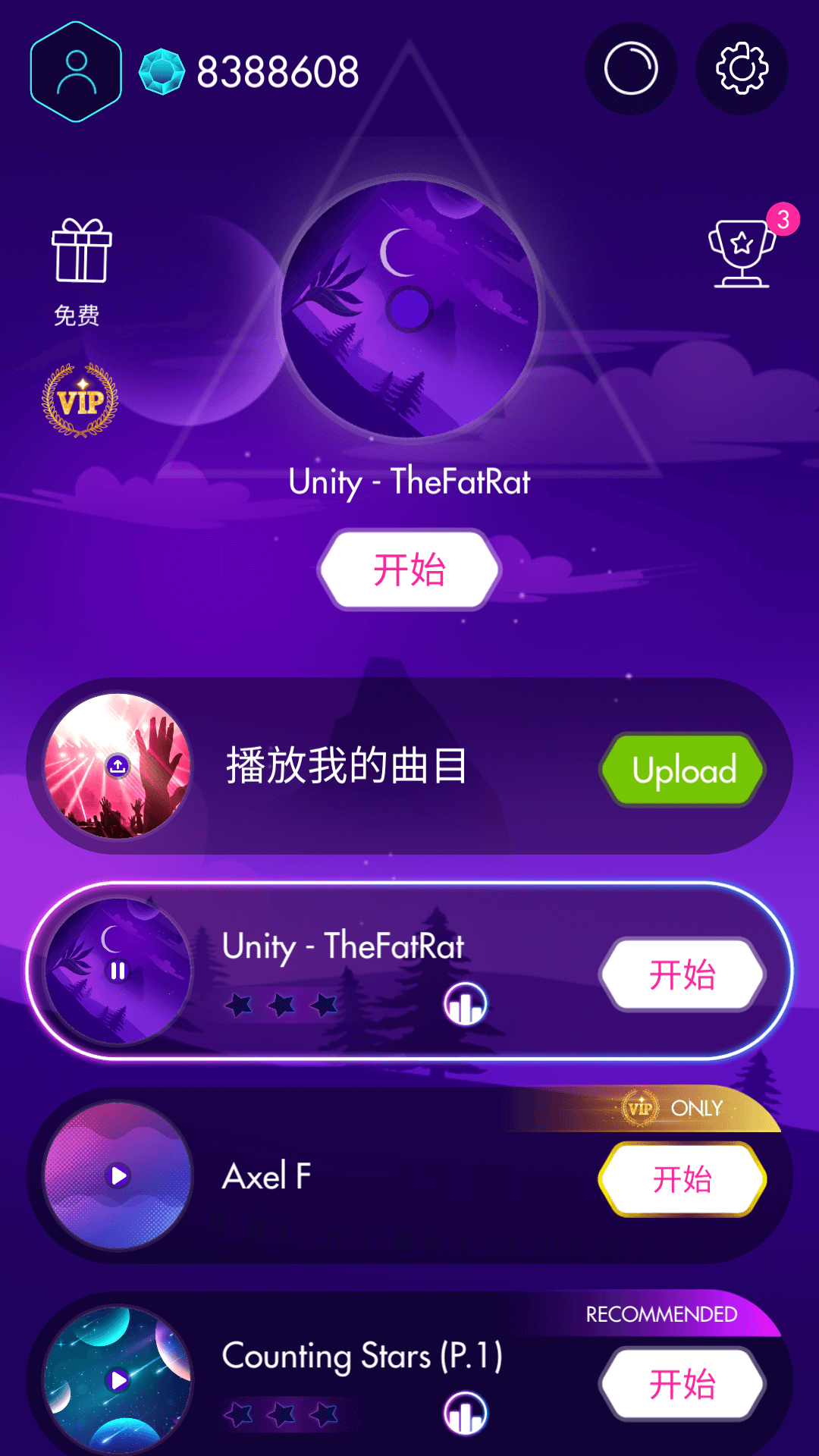Play the Axel F preview
The height and width of the screenshot is (1456, 819).
coord(118,1175)
